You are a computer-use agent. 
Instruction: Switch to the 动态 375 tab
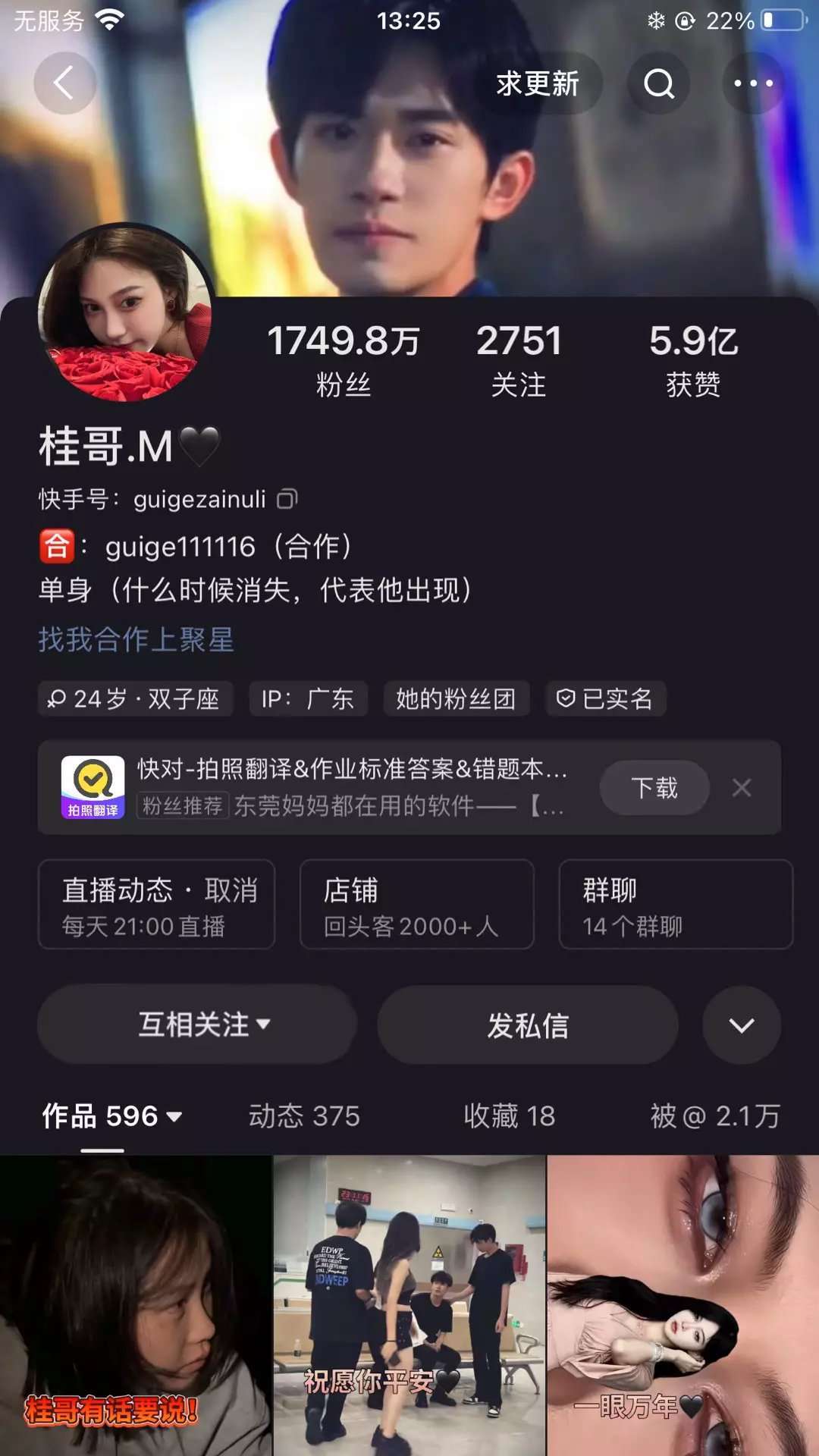[x=304, y=1116]
